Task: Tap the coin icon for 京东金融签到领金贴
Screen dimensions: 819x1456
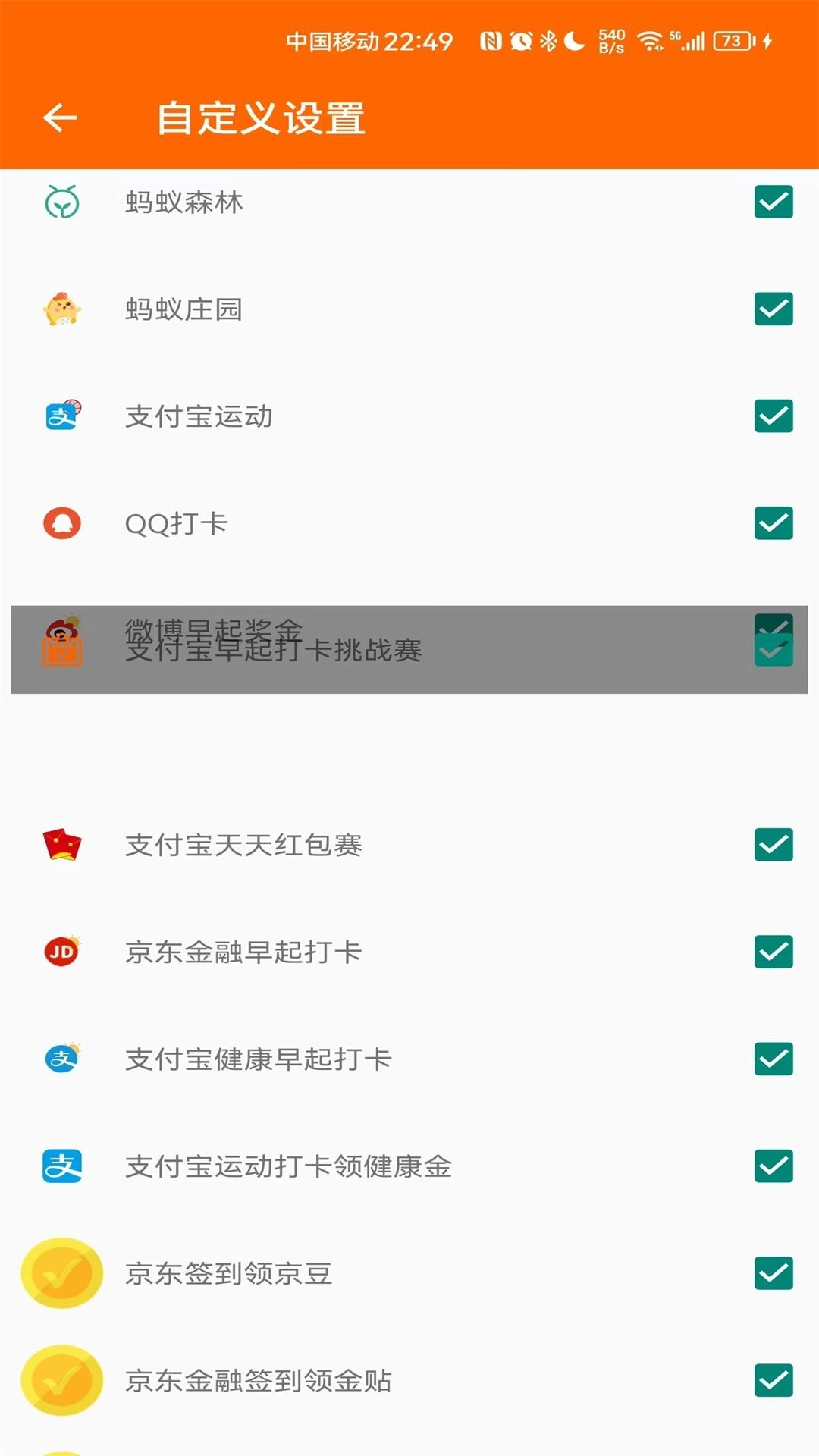Action: [62, 1381]
